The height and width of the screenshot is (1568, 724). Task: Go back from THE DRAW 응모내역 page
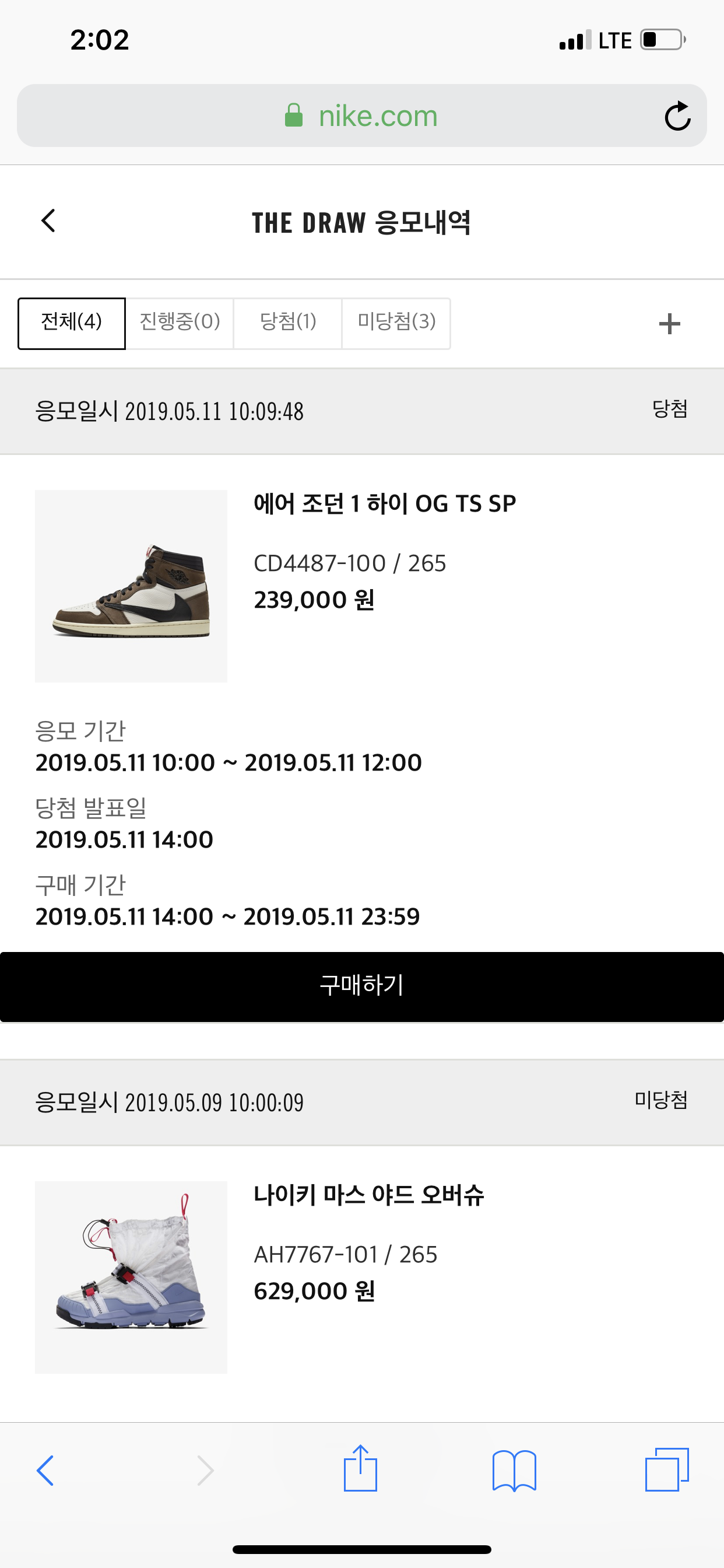(x=48, y=221)
